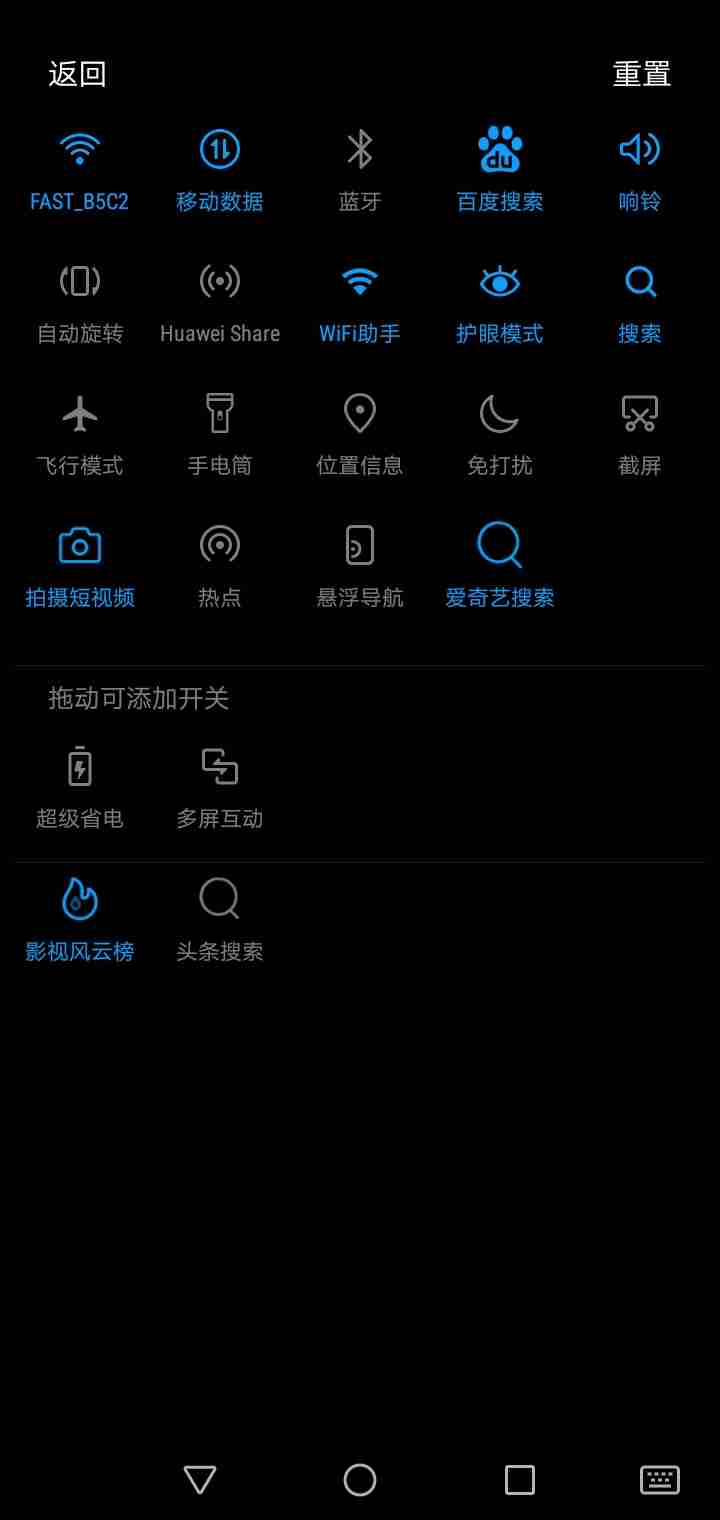Viewport: 720px width, 1520px height.
Task: Select the 超级省电 switch
Action: tap(80, 788)
